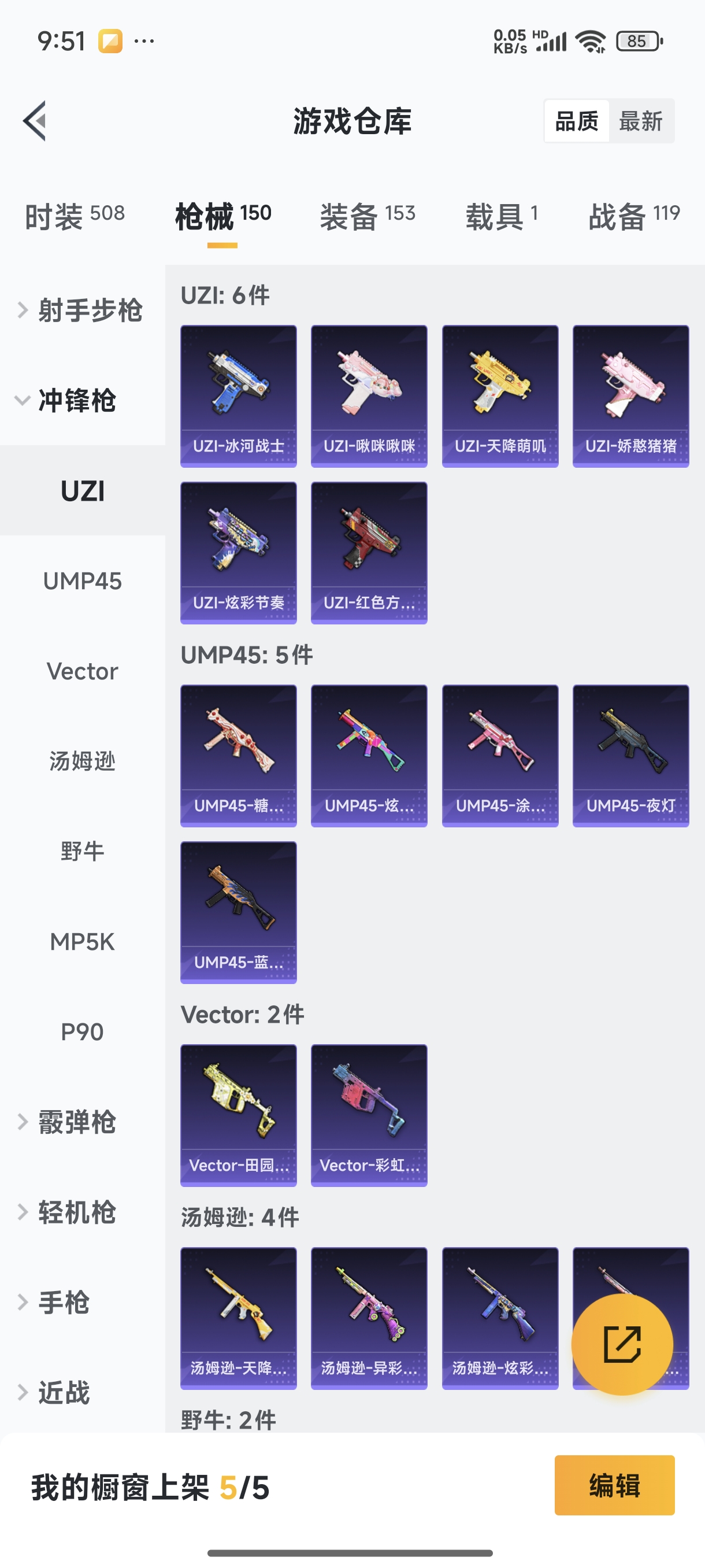Open the 战备 tab

pos(633,216)
